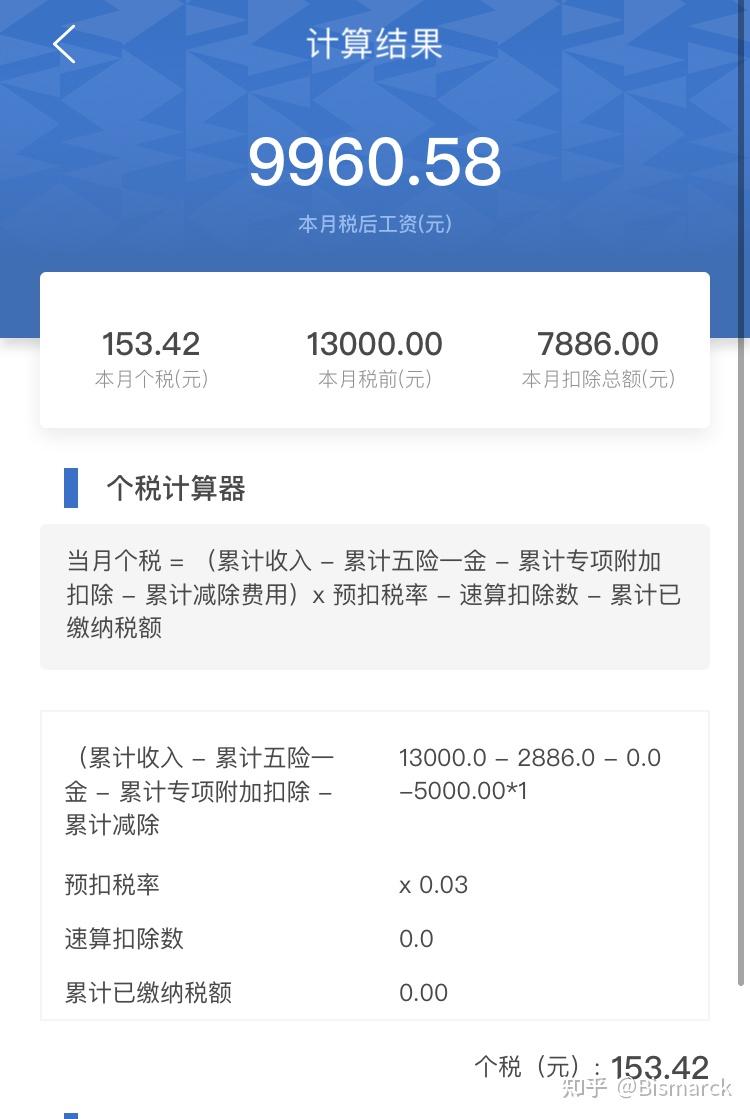Viewport: 750px width, 1119px height.
Task: Tap the 0.00 paid tax amount
Action: tap(424, 993)
